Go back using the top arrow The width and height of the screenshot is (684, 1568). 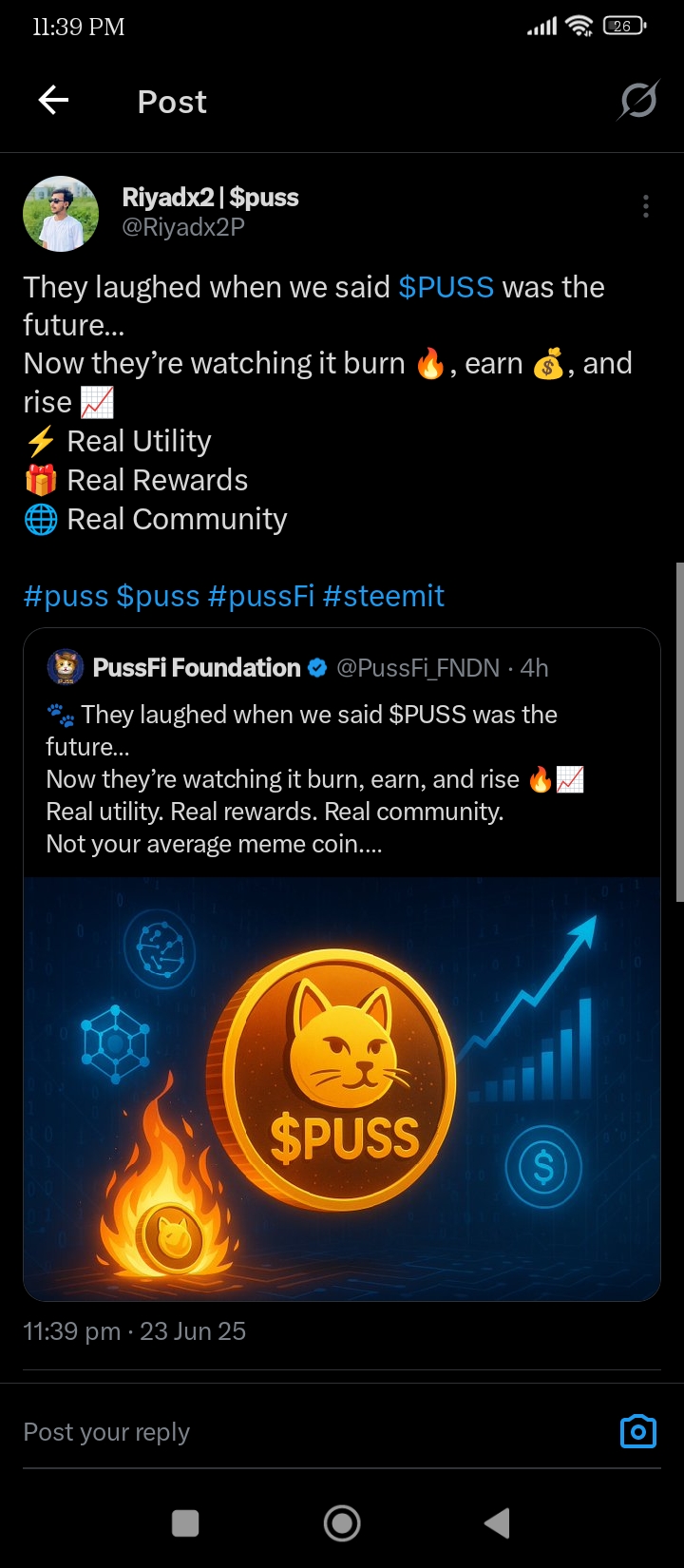click(x=53, y=100)
